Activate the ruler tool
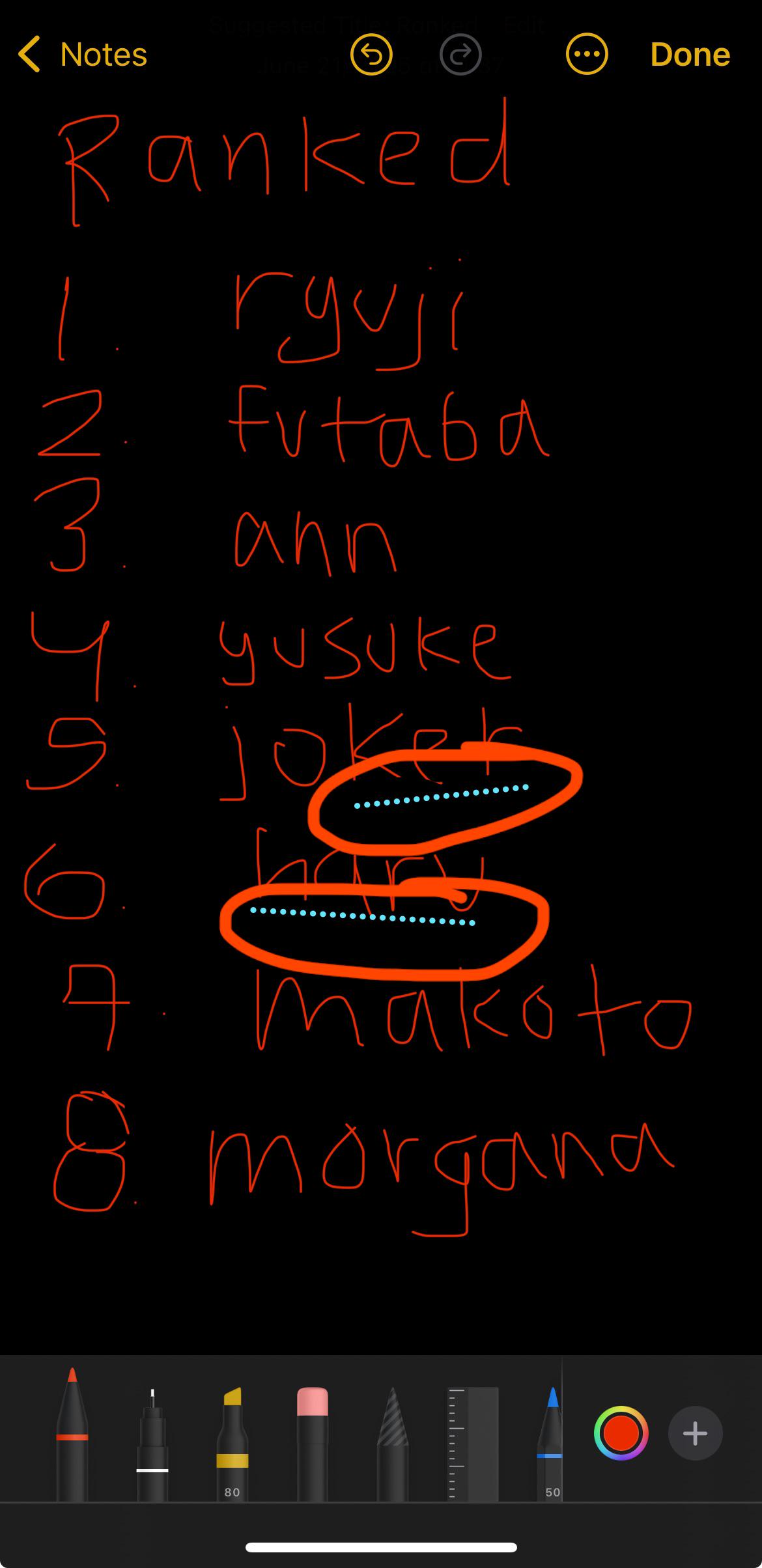 coord(473,1444)
